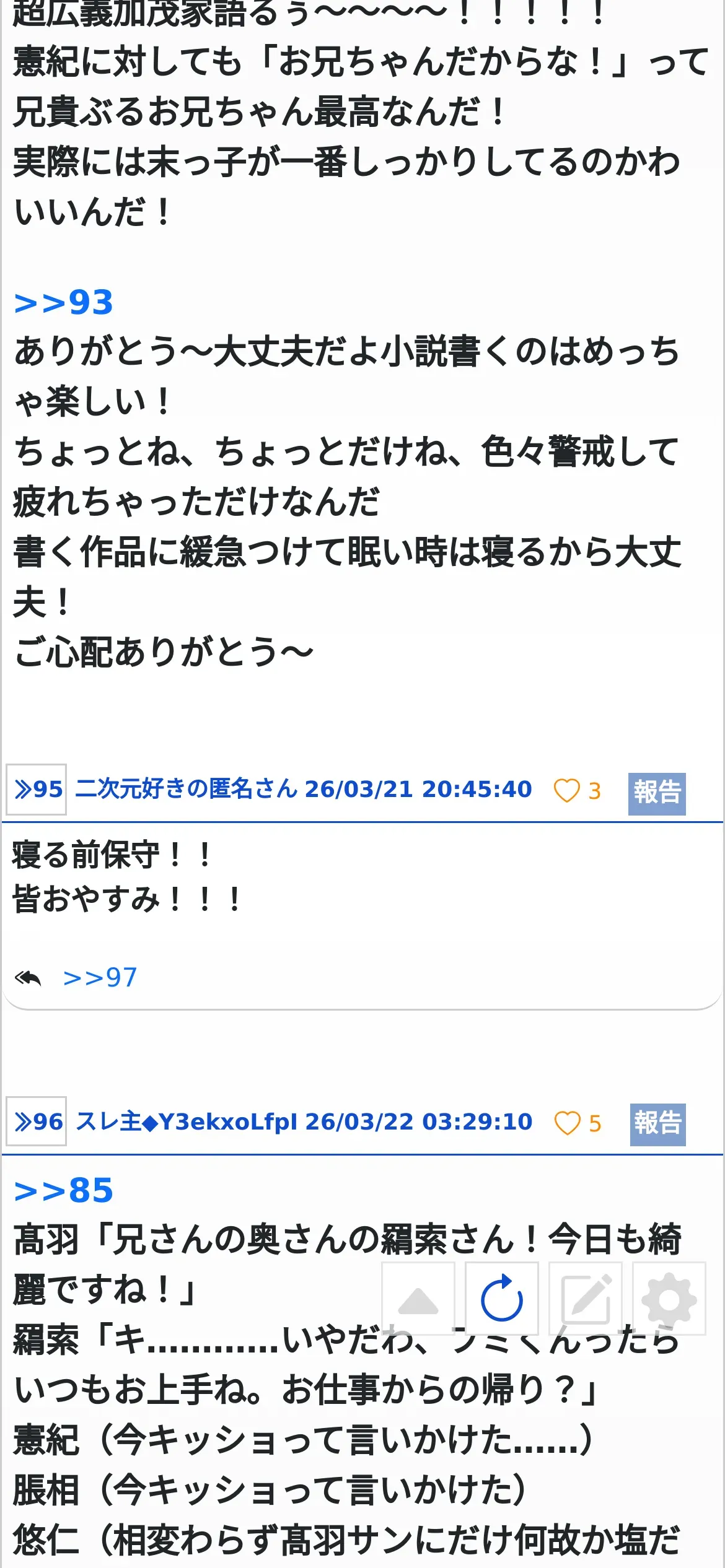The height and width of the screenshot is (1568, 725).
Task: Open the >>85 reply anchor link
Action: coord(64,1191)
